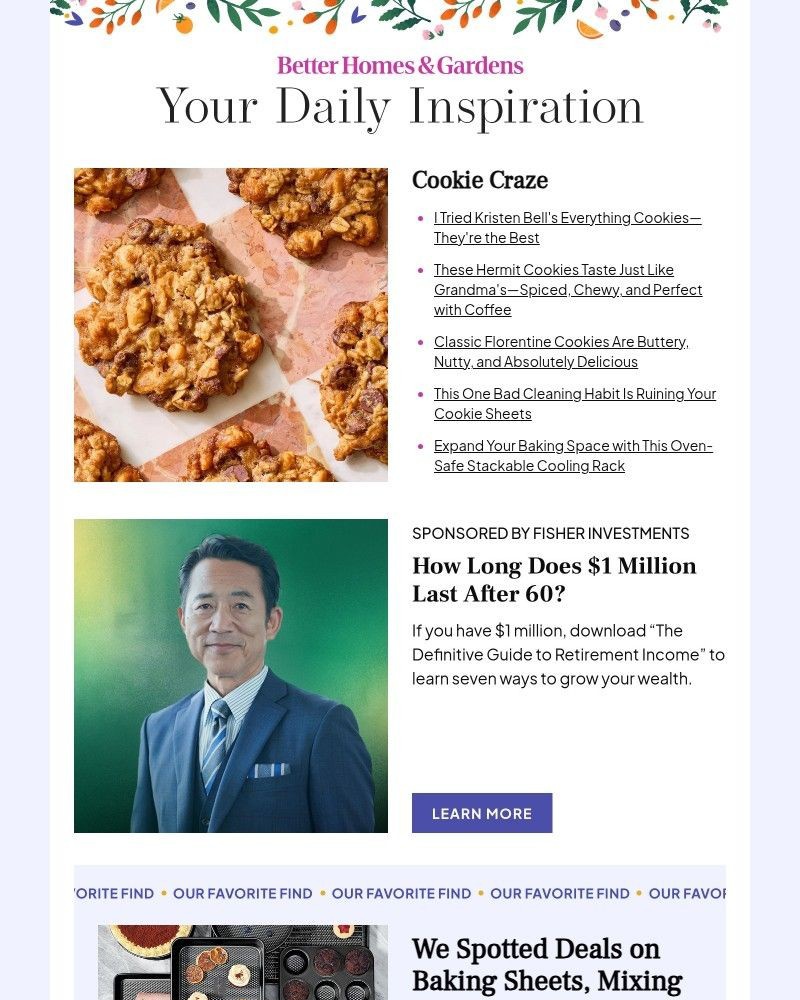Open the cookie photo tile
Image resolution: width=800 pixels, height=1000 pixels.
click(231, 325)
